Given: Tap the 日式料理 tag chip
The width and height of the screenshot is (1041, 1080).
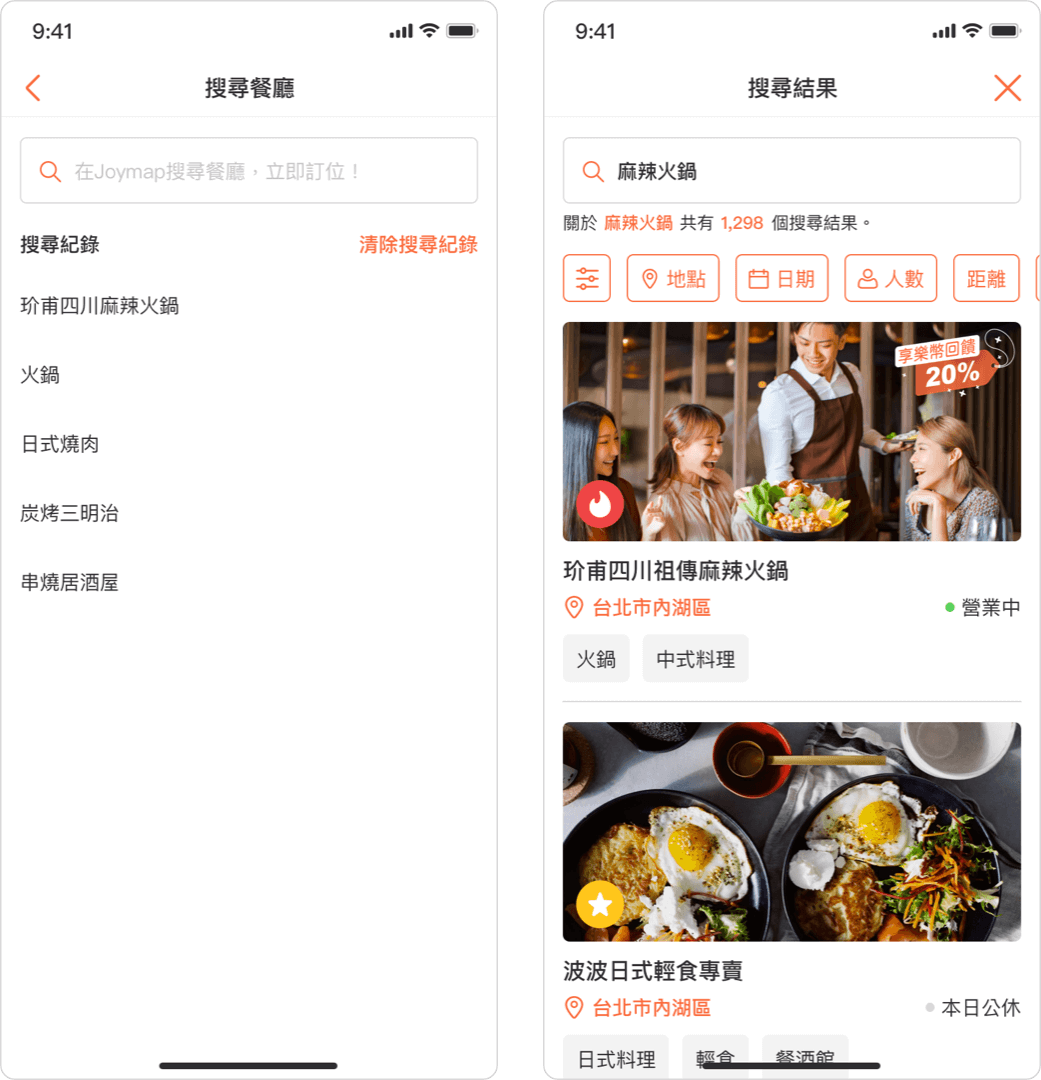Looking at the screenshot, I should 616,1058.
